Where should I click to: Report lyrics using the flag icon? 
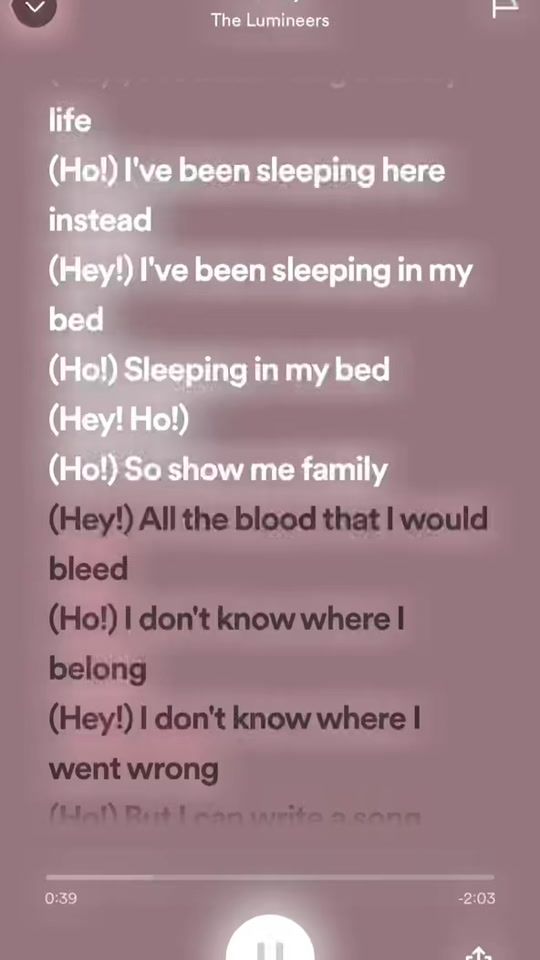point(505,8)
